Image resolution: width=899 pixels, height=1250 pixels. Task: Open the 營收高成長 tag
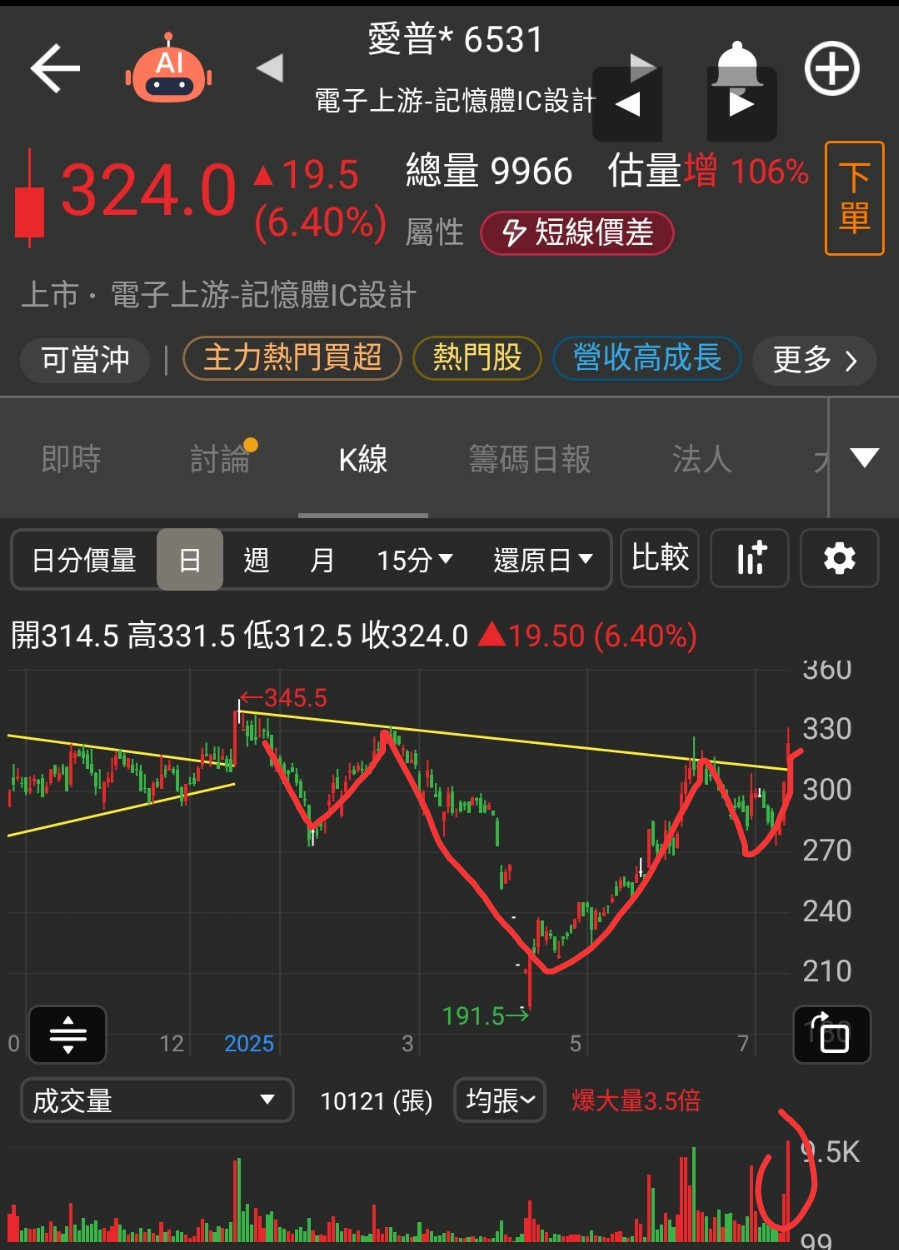click(x=646, y=358)
